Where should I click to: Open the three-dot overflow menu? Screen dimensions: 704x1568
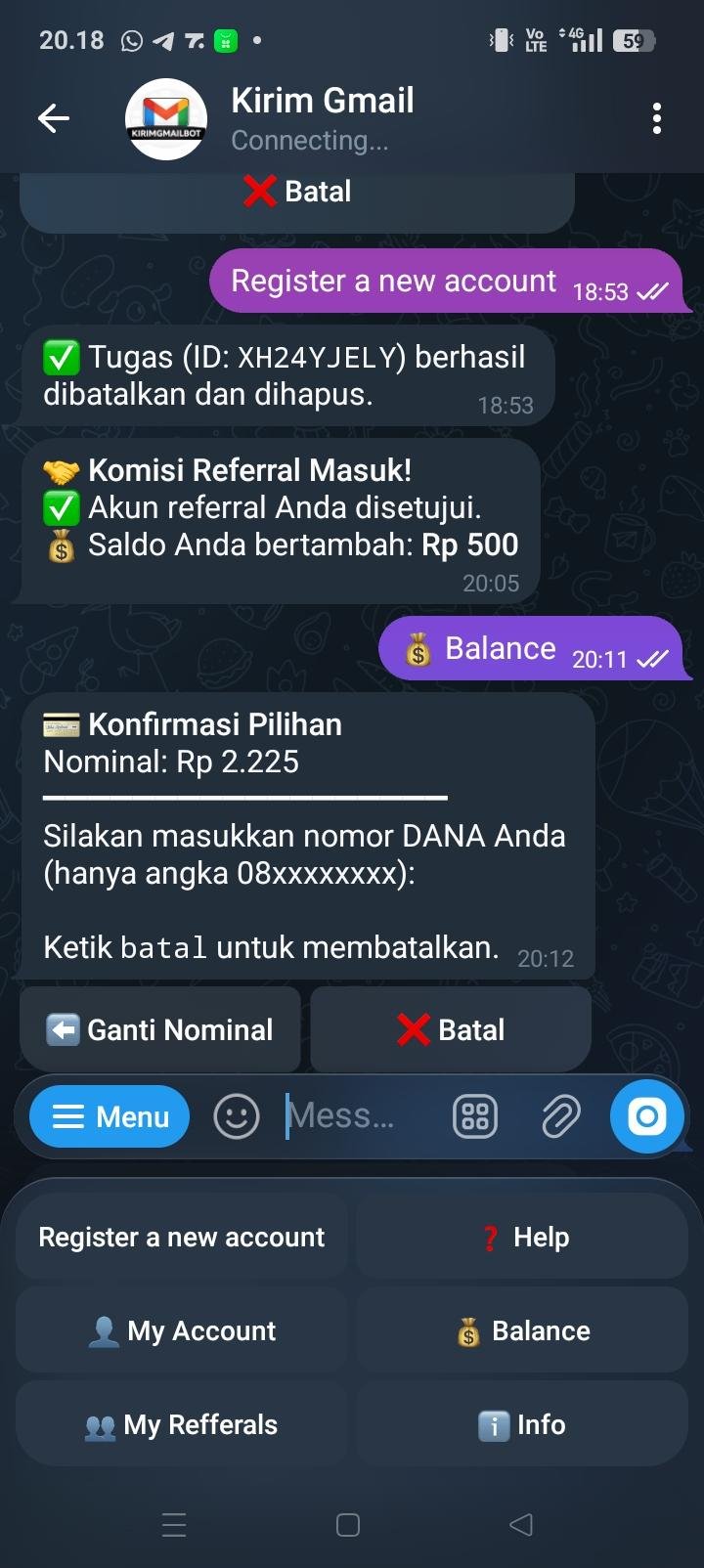click(657, 119)
